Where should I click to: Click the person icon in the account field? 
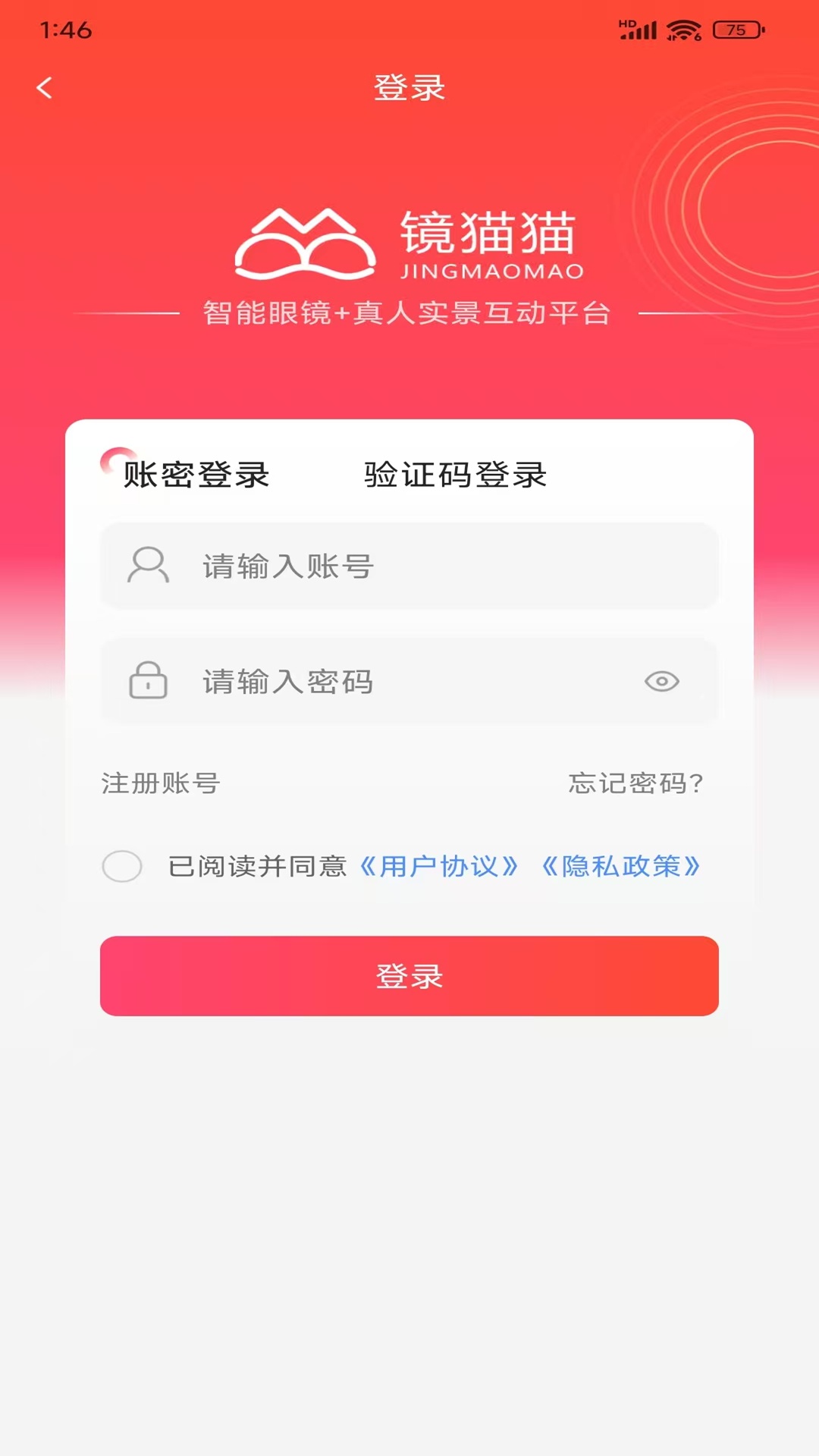coord(149,566)
